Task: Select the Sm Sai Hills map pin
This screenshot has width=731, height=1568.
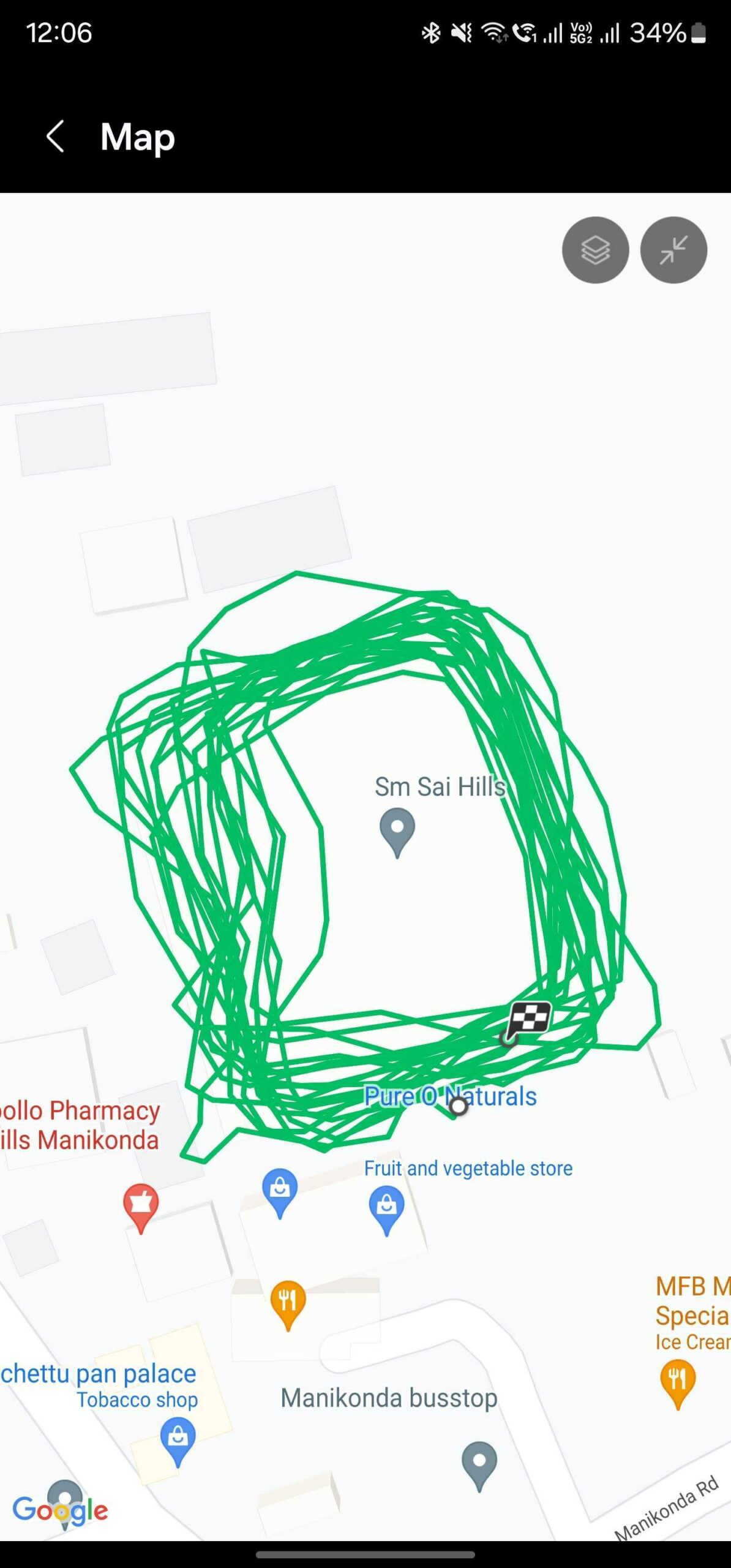Action: tap(397, 829)
